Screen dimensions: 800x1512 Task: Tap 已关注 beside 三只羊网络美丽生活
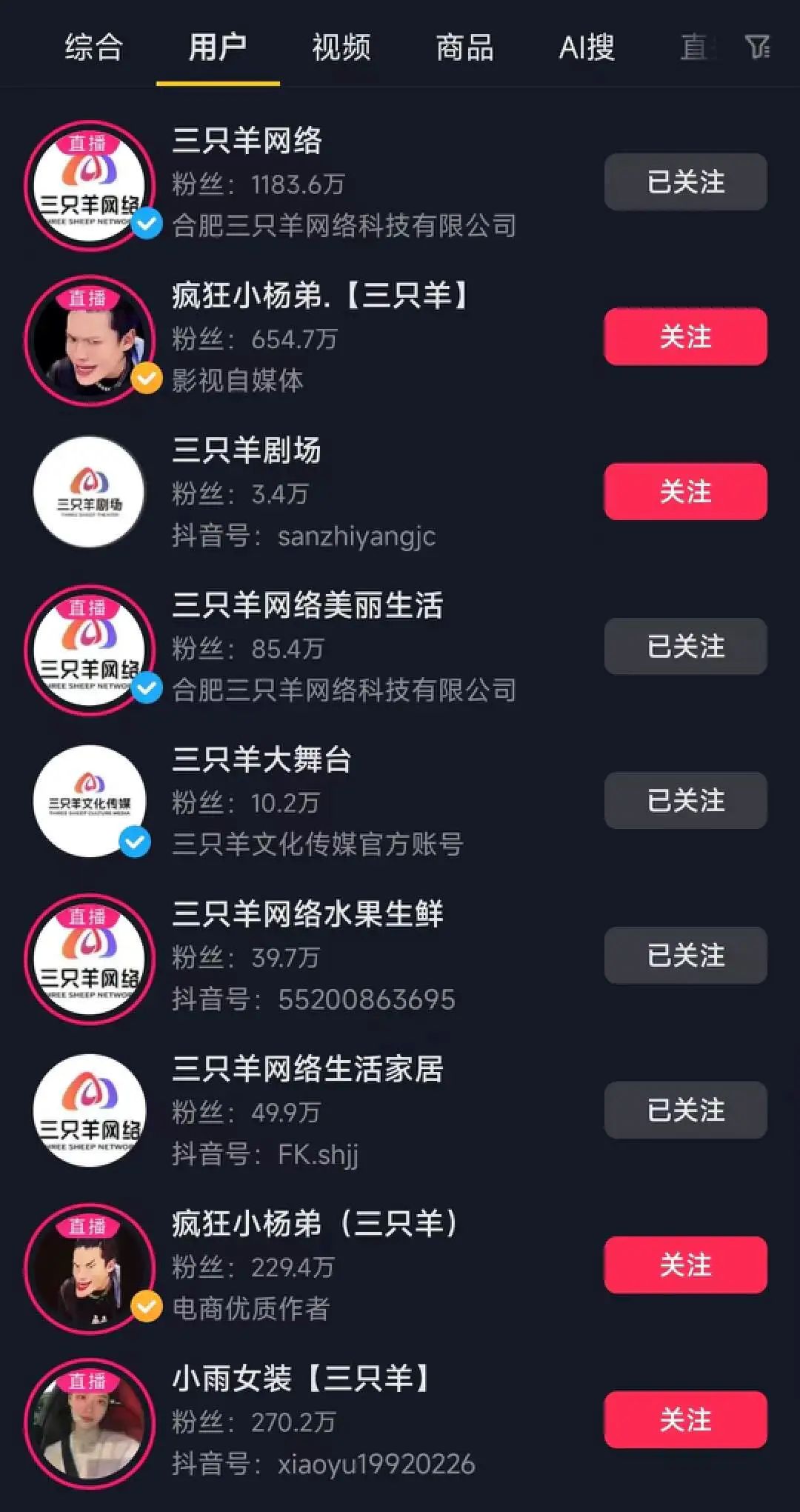click(685, 647)
